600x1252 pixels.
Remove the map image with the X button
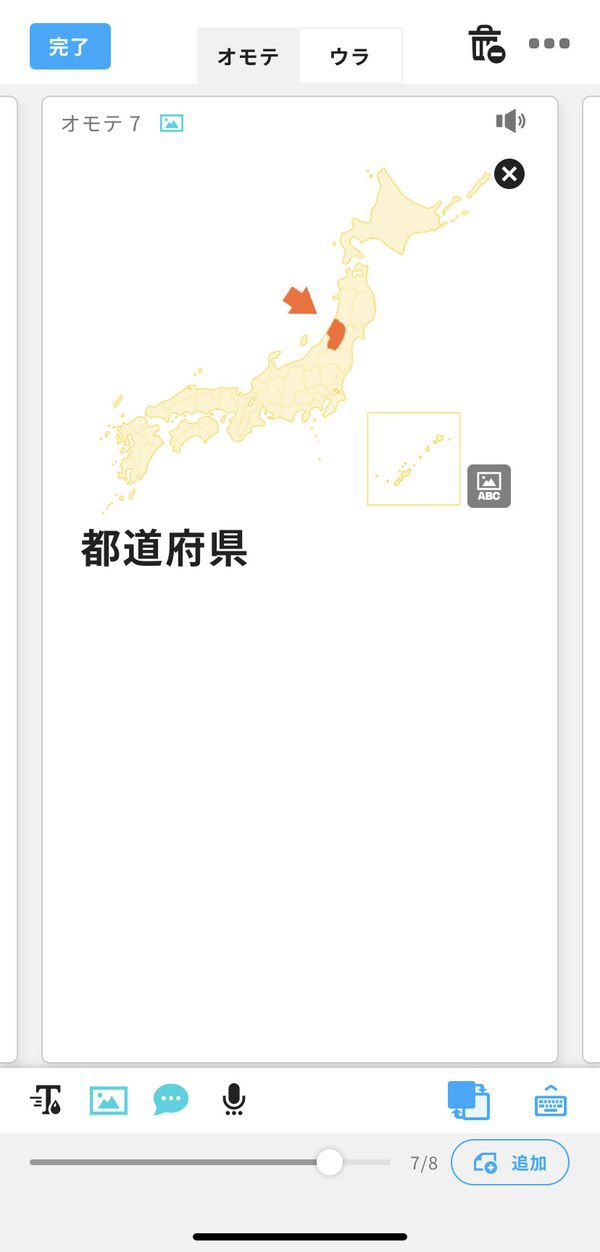[x=509, y=174]
